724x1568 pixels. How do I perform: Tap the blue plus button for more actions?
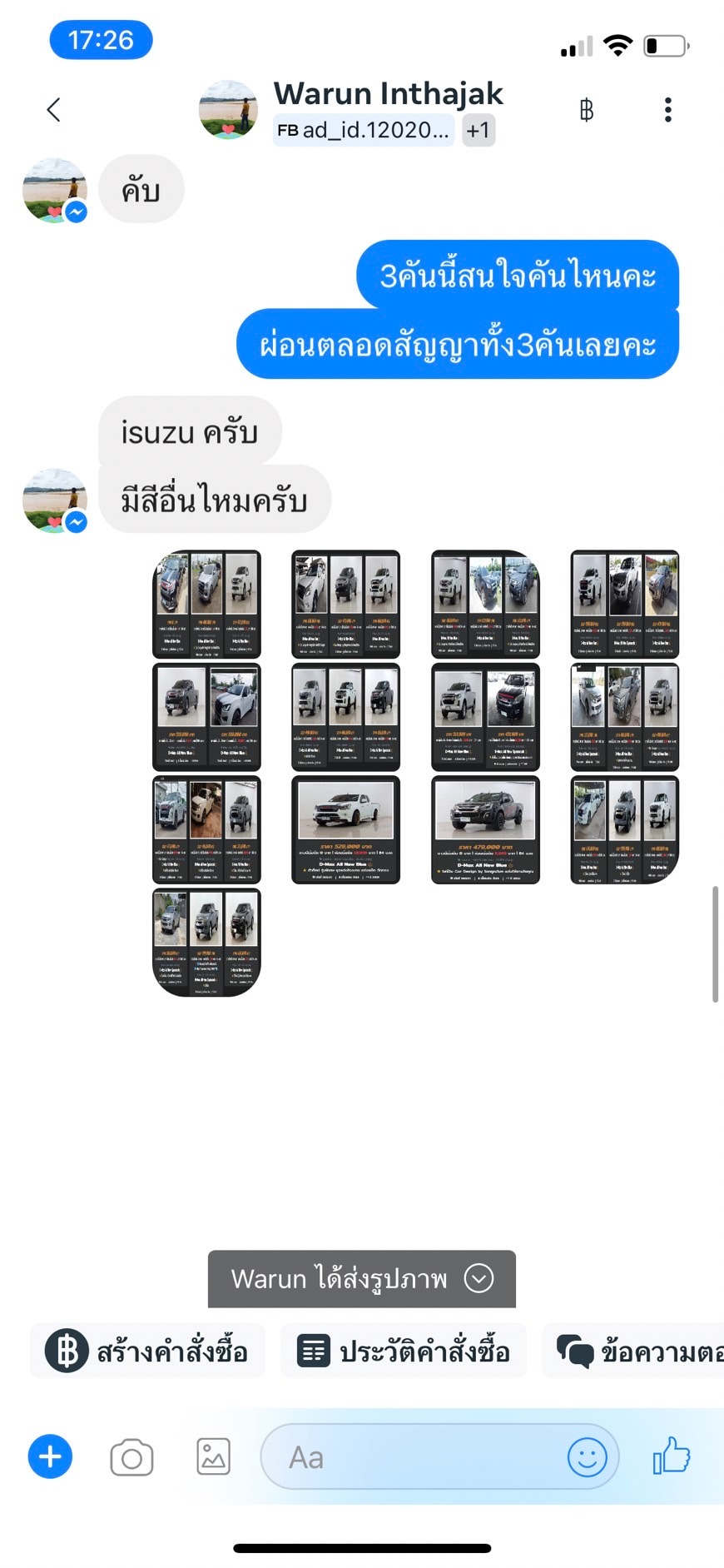tap(50, 1457)
